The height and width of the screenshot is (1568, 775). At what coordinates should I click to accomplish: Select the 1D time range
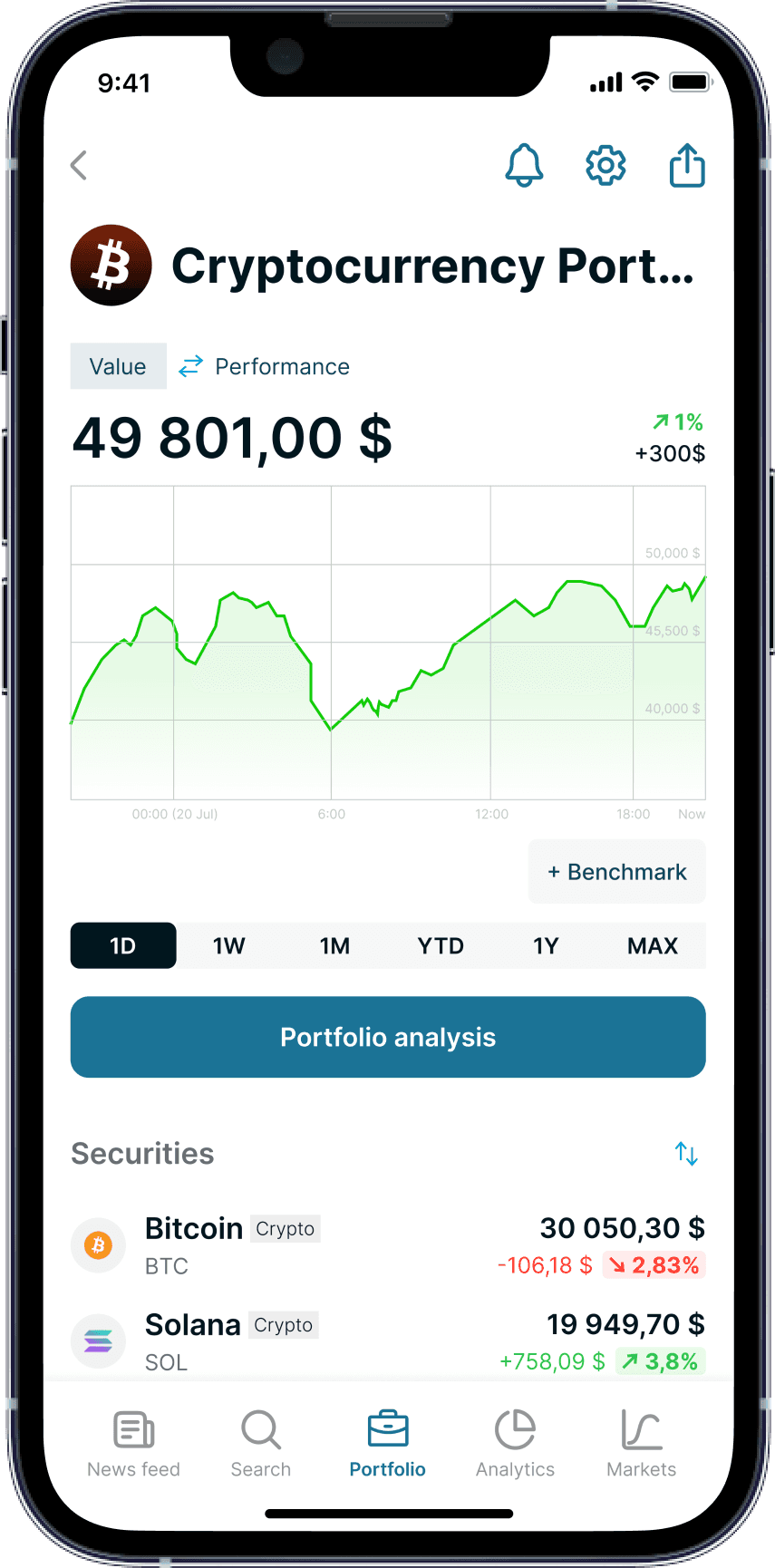123,945
